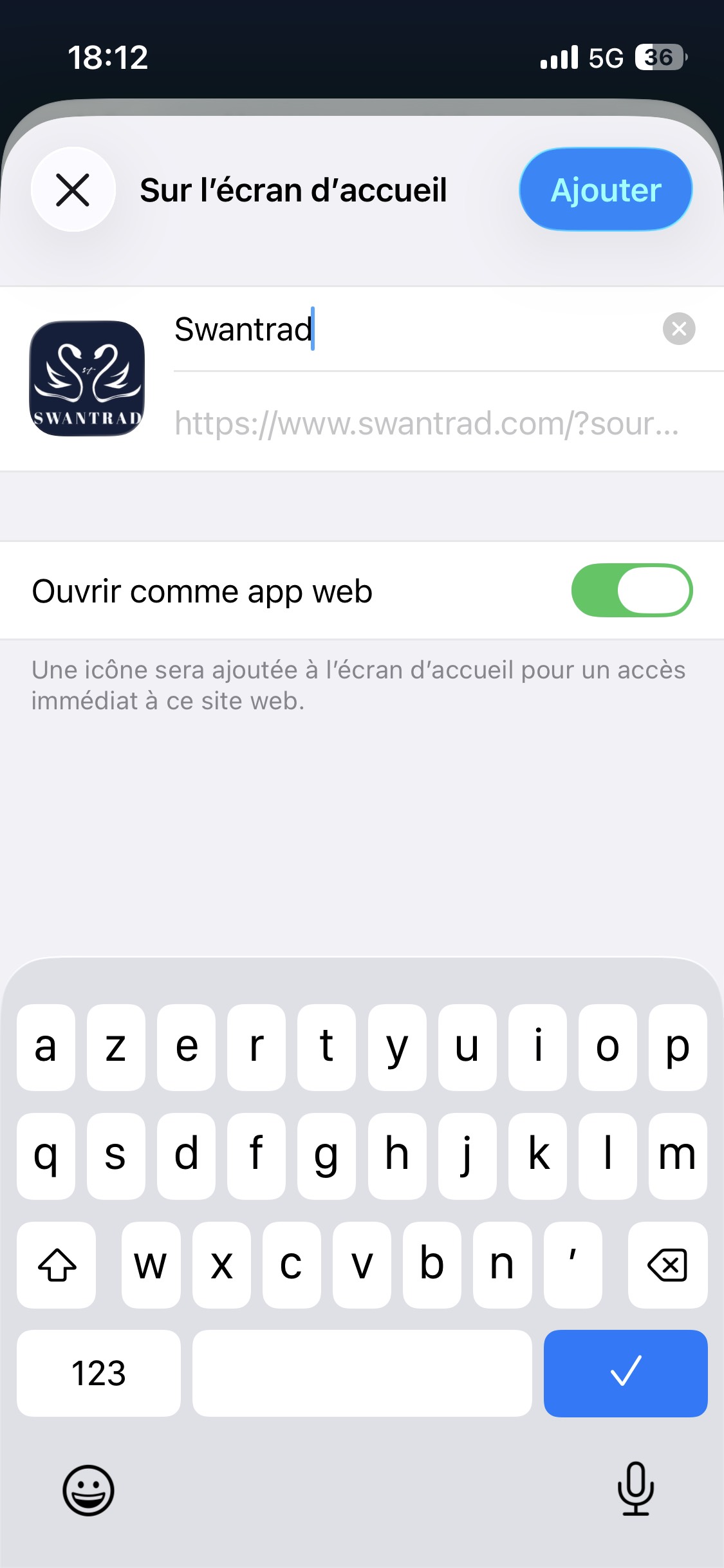Tap the Ajouter button
Viewport: 724px width, 1568px height.
tap(606, 190)
